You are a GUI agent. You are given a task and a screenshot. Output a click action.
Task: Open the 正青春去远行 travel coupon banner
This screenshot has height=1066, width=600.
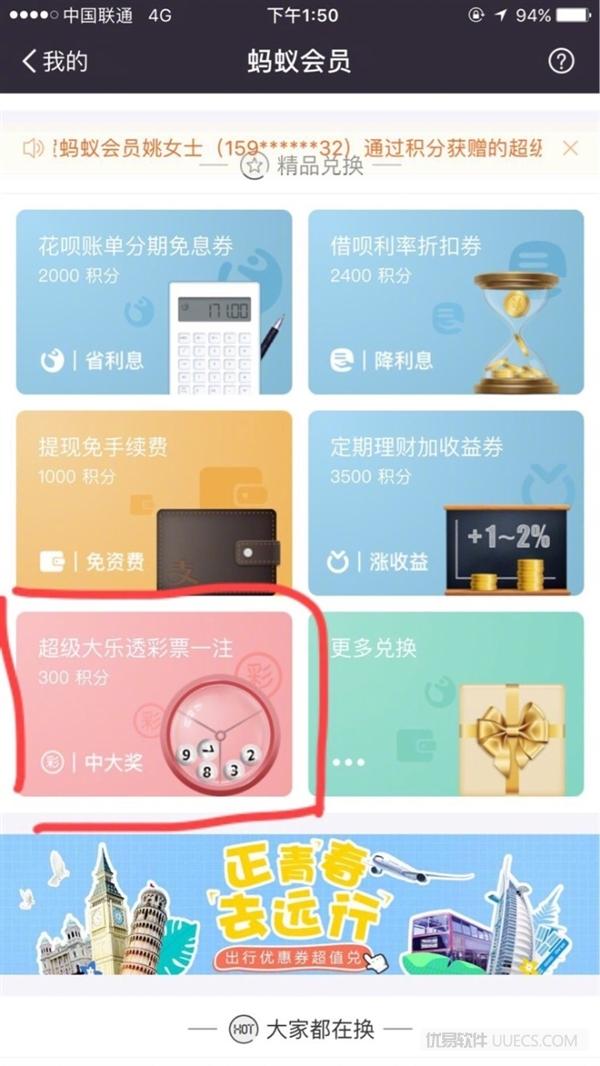(x=300, y=905)
